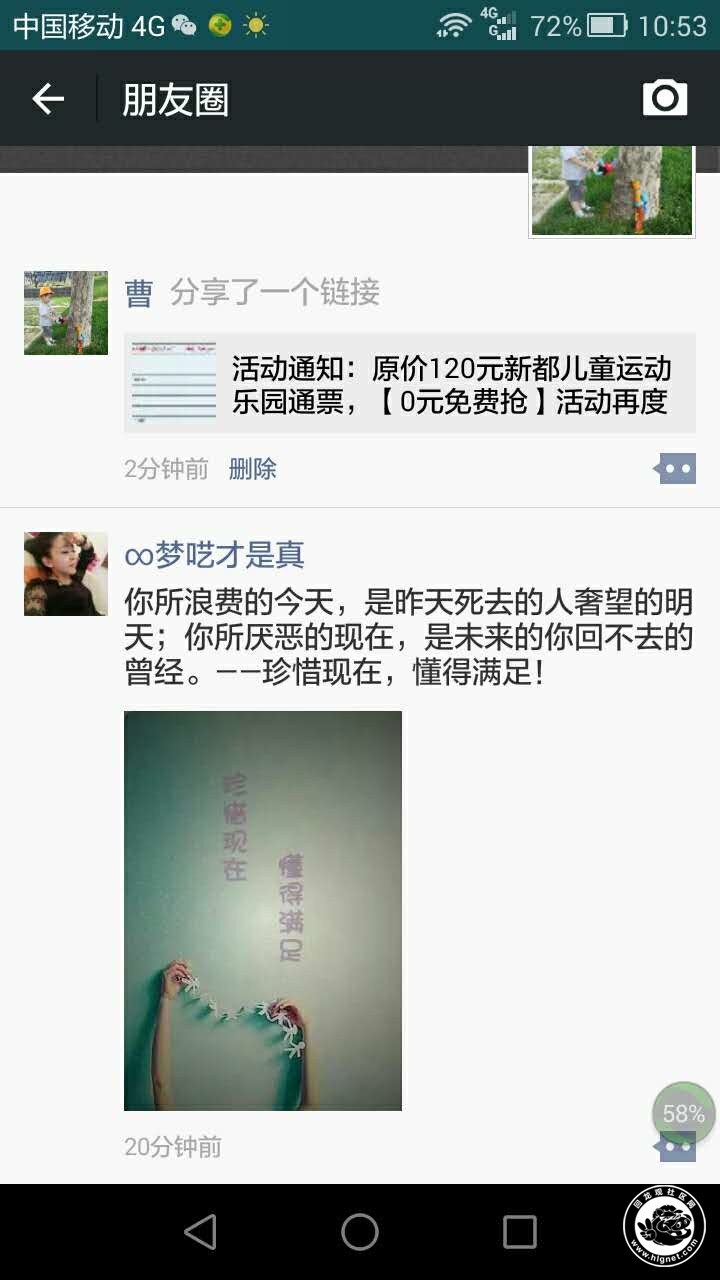
Task: Open the tree photo thumbnail at the top
Action: coord(612,191)
